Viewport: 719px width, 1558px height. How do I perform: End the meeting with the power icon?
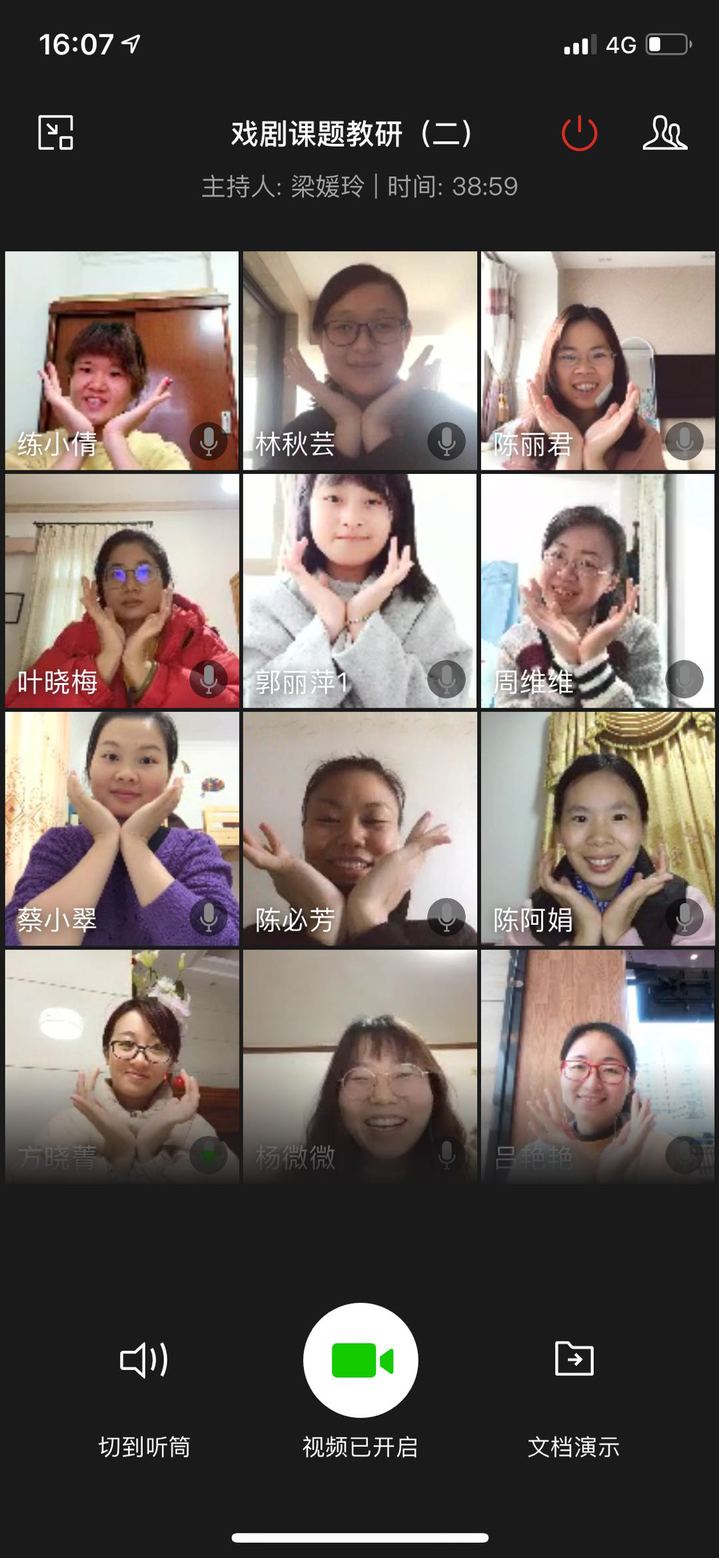pyautogui.click(x=579, y=134)
